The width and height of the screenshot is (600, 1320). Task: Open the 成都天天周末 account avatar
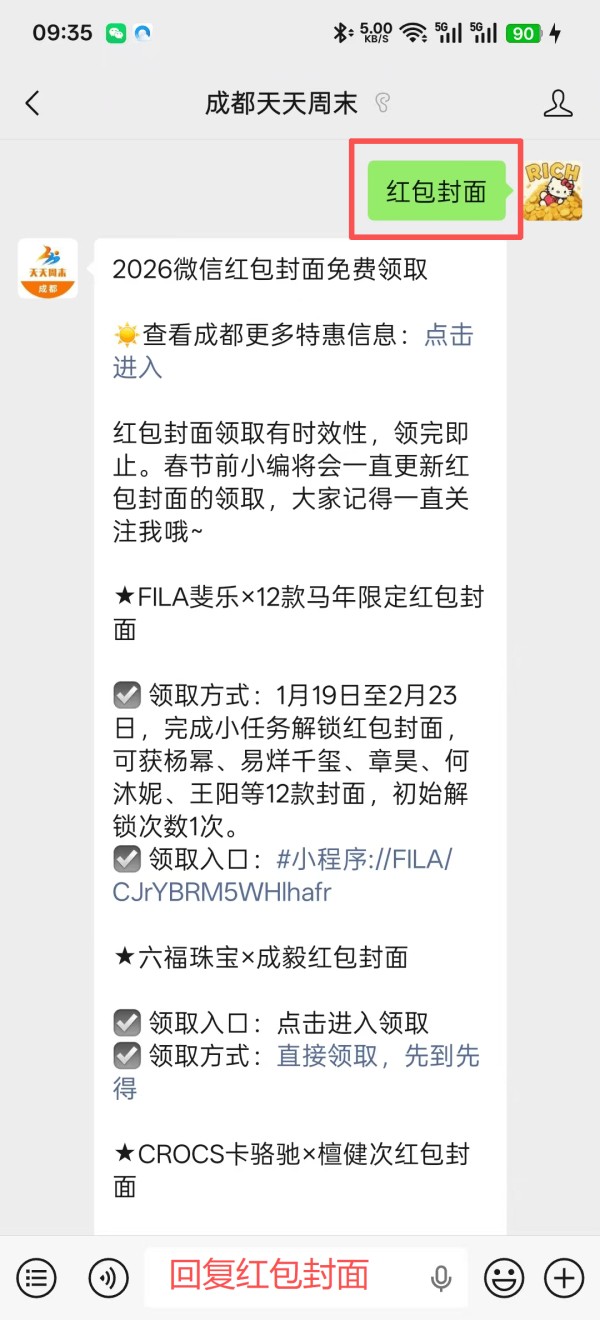tap(47, 269)
